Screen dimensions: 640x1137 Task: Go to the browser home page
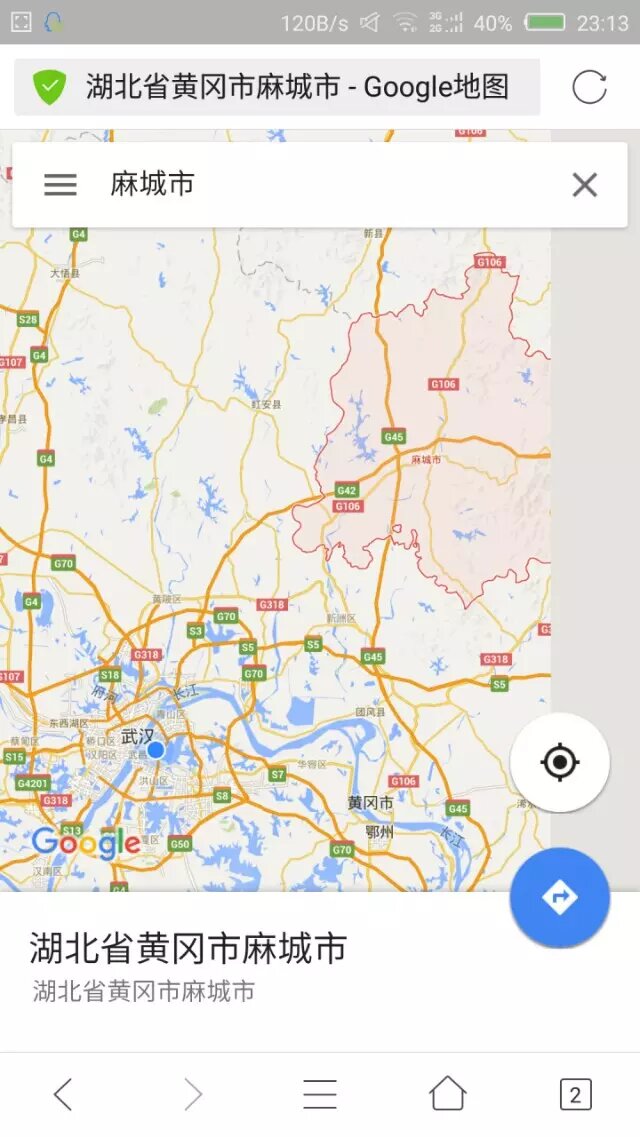tap(447, 1094)
